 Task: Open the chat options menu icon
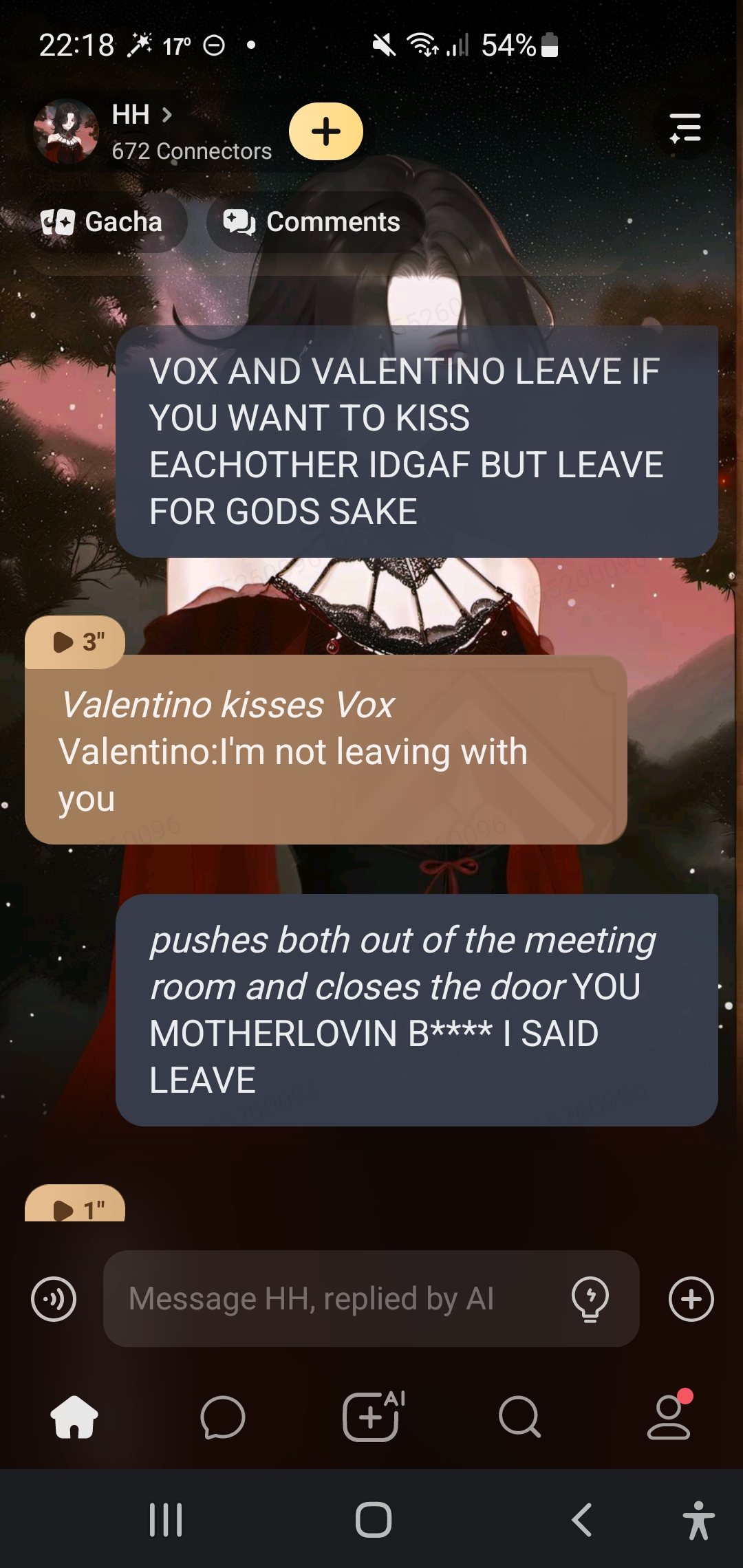pyautogui.click(x=685, y=129)
